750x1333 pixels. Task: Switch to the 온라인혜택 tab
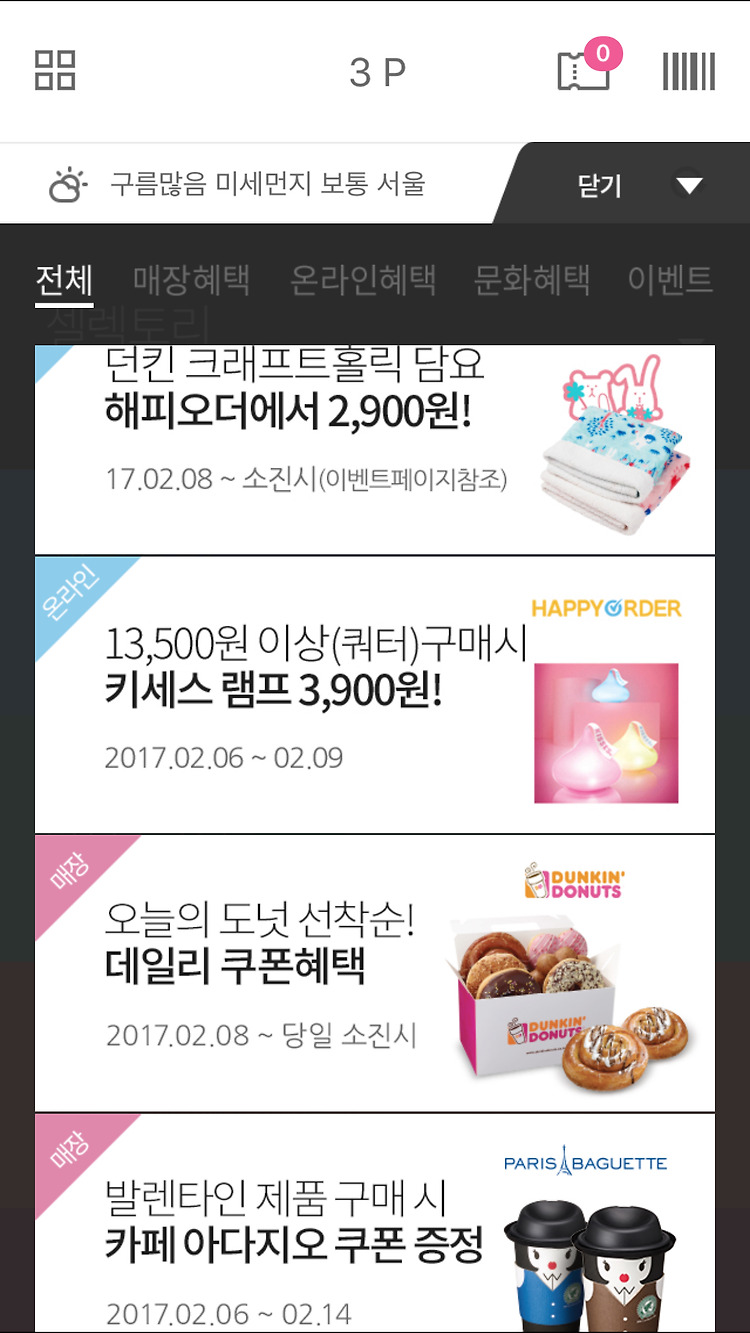363,280
